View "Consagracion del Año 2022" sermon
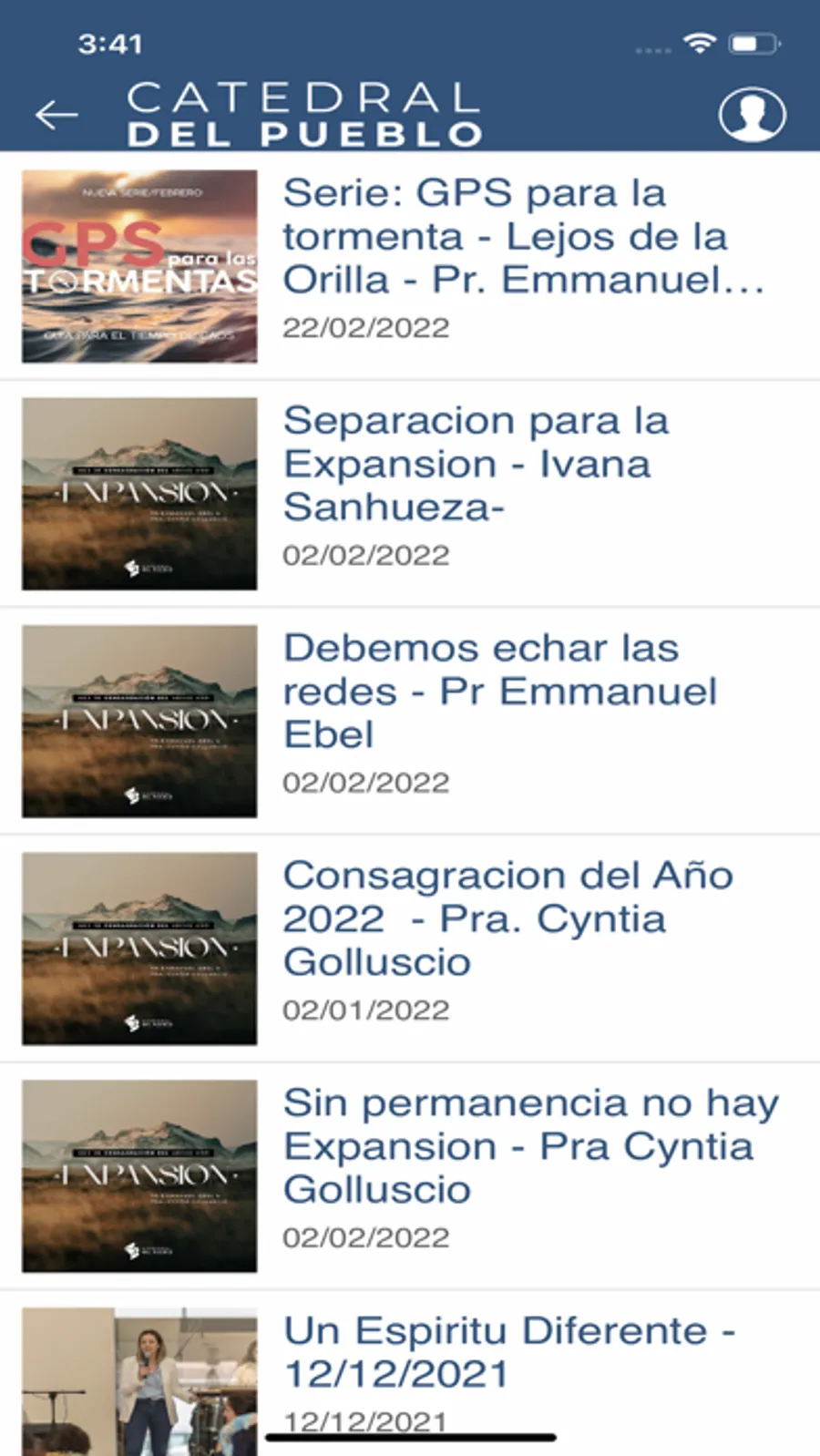The width and height of the screenshot is (820, 1456). [507, 920]
